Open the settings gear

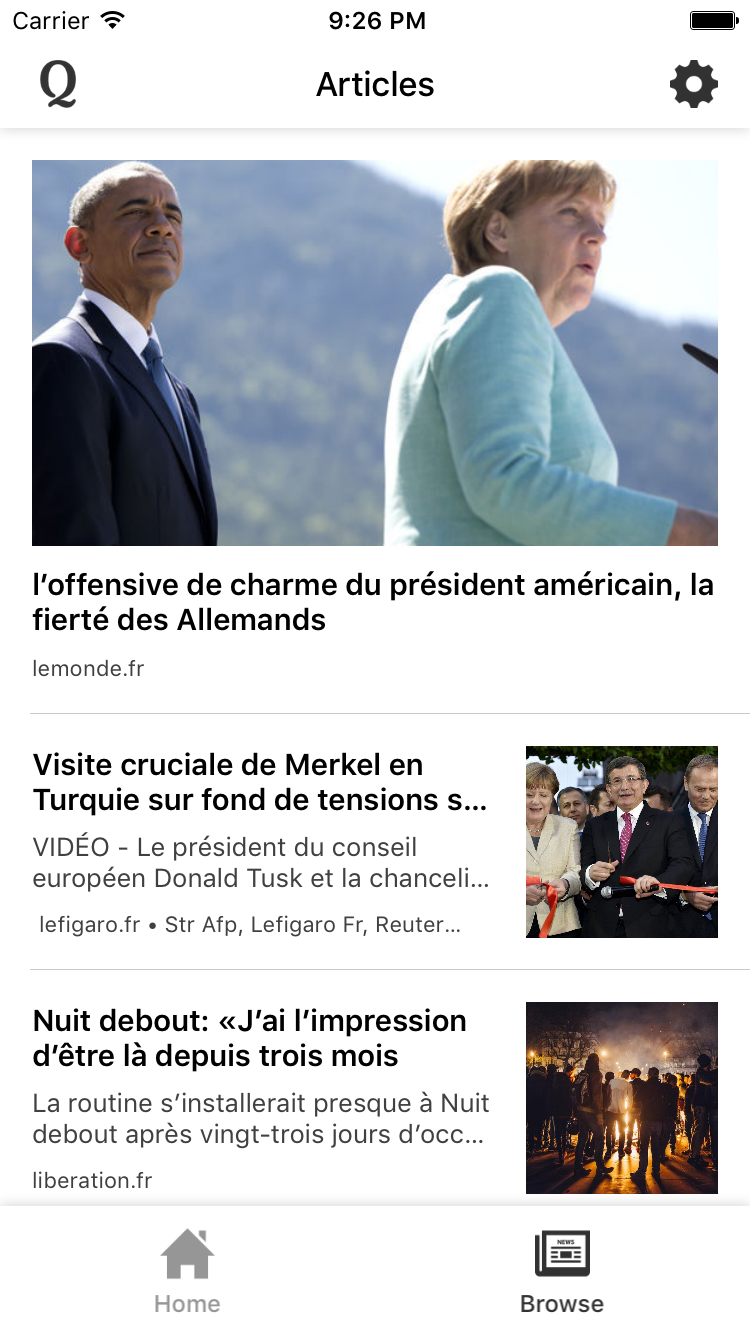pos(693,85)
